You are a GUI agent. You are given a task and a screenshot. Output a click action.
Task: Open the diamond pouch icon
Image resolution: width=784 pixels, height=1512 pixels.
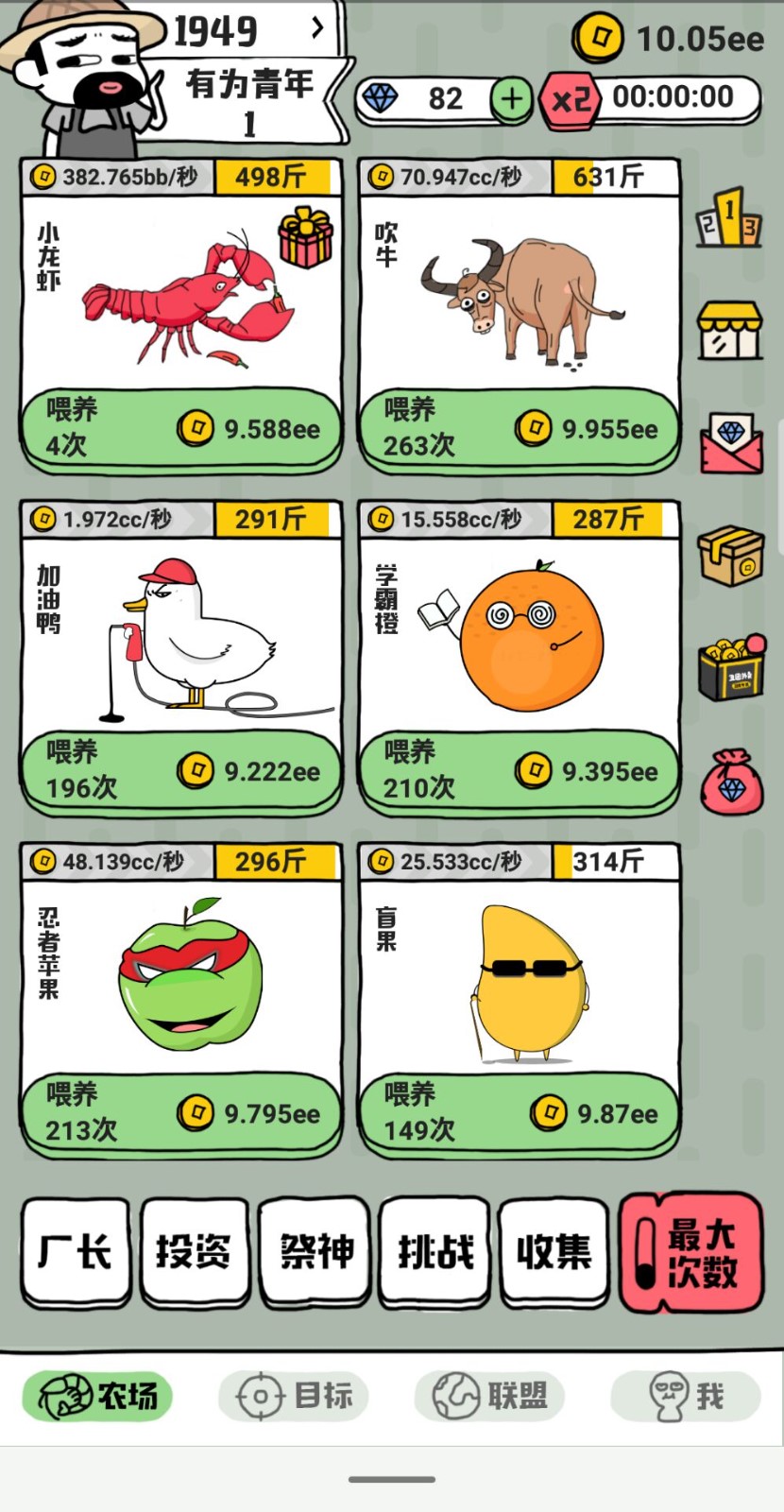tap(731, 780)
